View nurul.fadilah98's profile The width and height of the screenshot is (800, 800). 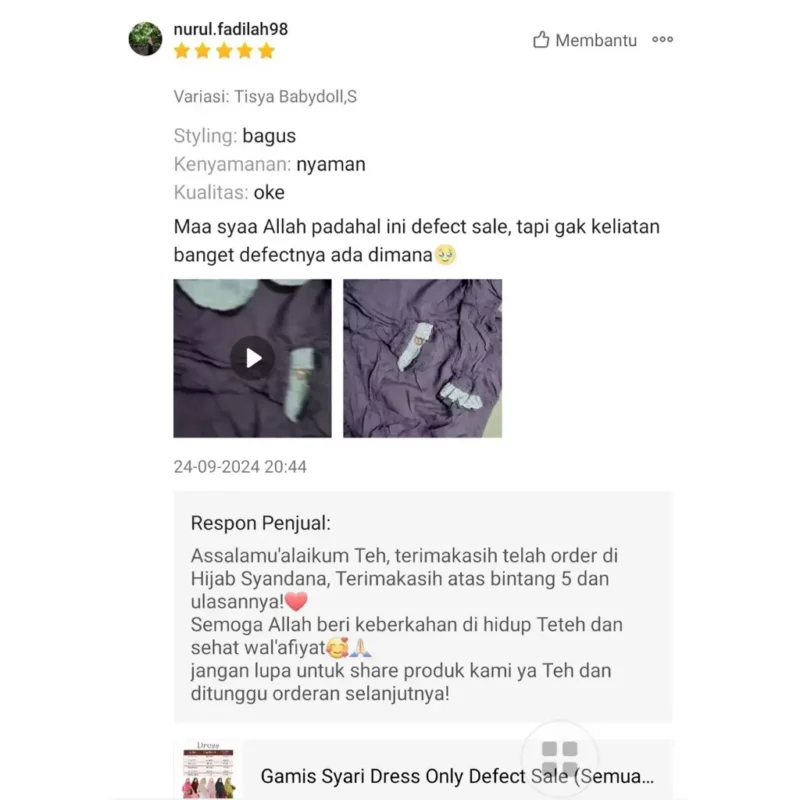pyautogui.click(x=146, y=39)
